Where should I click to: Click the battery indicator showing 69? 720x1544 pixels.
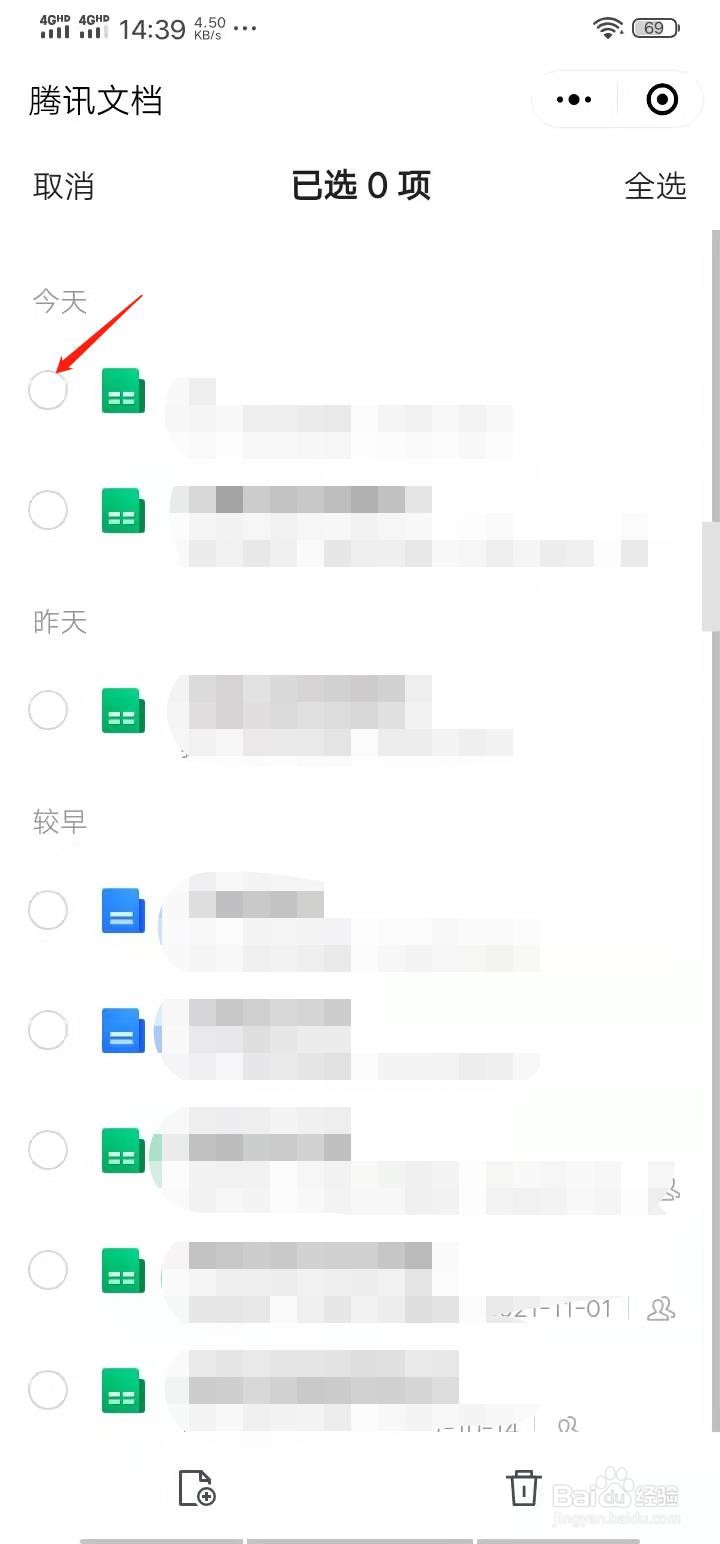click(653, 27)
